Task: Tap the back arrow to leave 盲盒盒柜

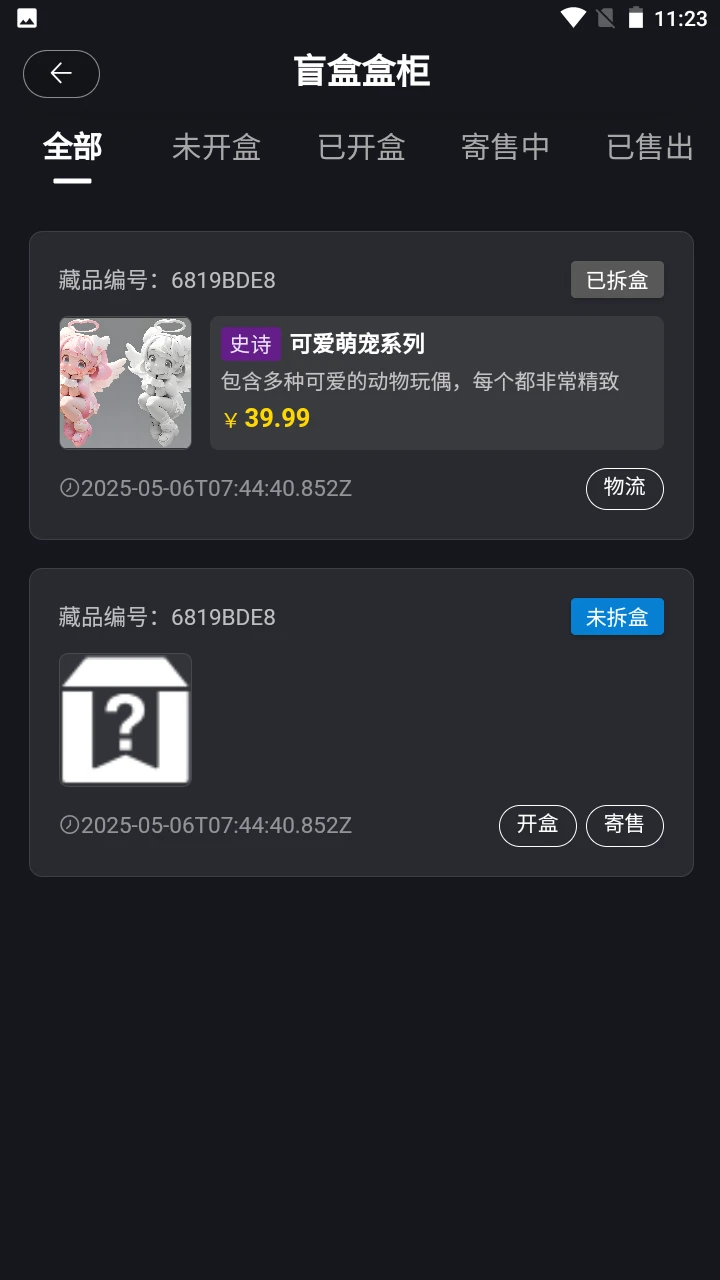Action: point(61,74)
